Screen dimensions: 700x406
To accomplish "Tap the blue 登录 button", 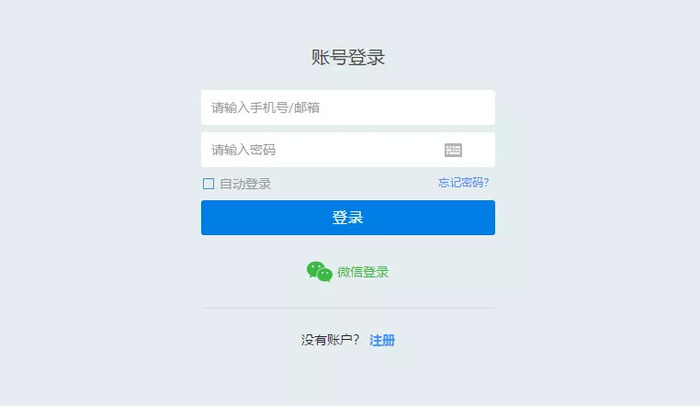I will click(x=347, y=218).
